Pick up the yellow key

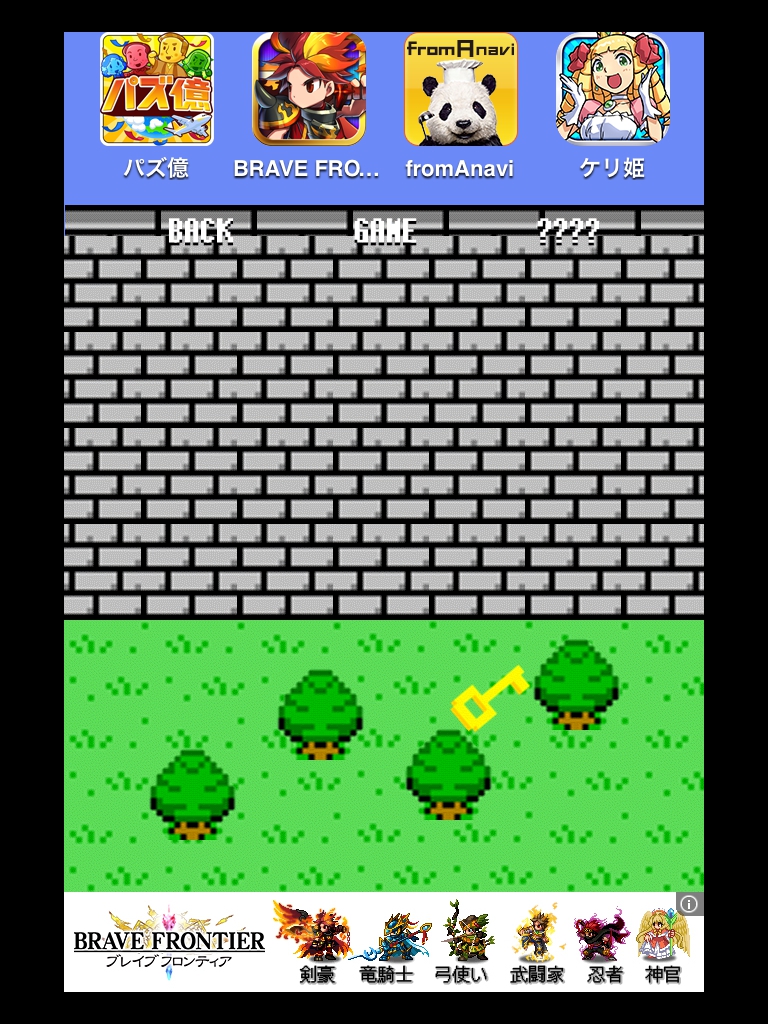click(x=488, y=696)
